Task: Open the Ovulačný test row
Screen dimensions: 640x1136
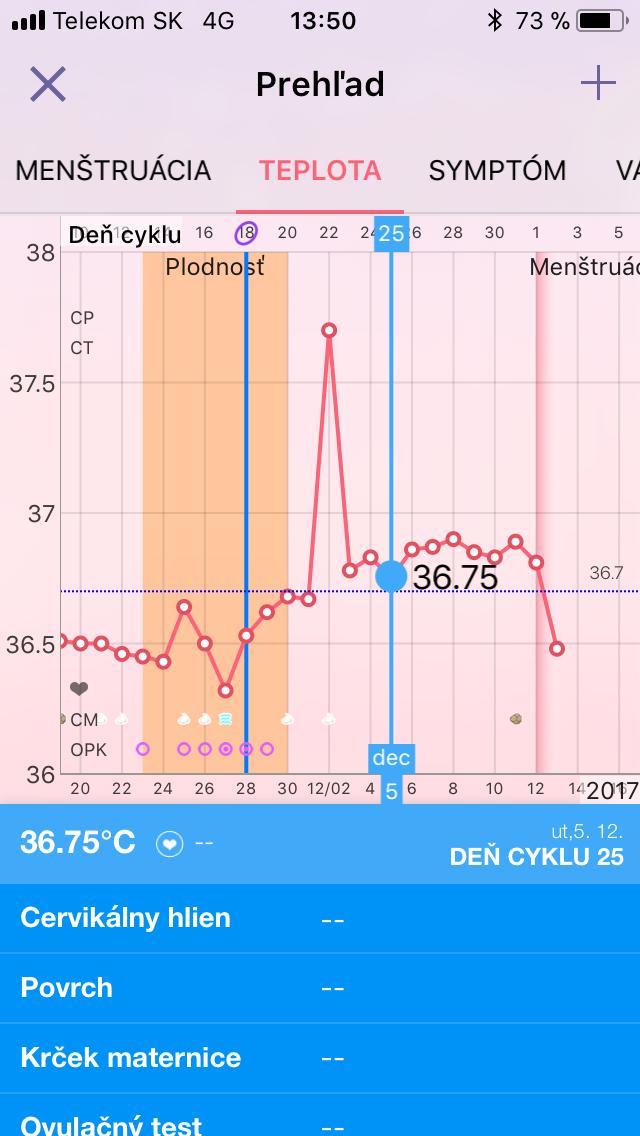Action: (x=320, y=1122)
